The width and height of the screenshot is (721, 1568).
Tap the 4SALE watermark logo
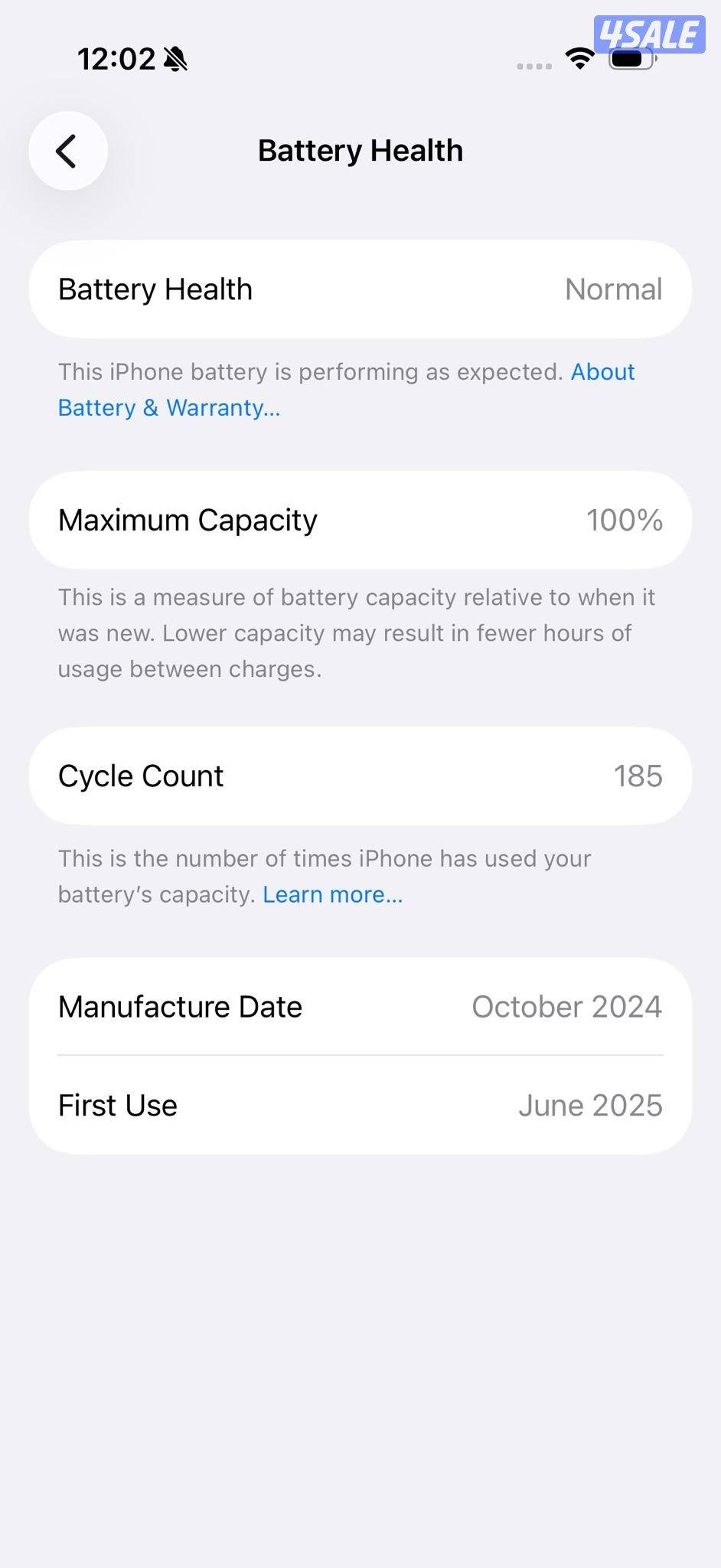649,34
